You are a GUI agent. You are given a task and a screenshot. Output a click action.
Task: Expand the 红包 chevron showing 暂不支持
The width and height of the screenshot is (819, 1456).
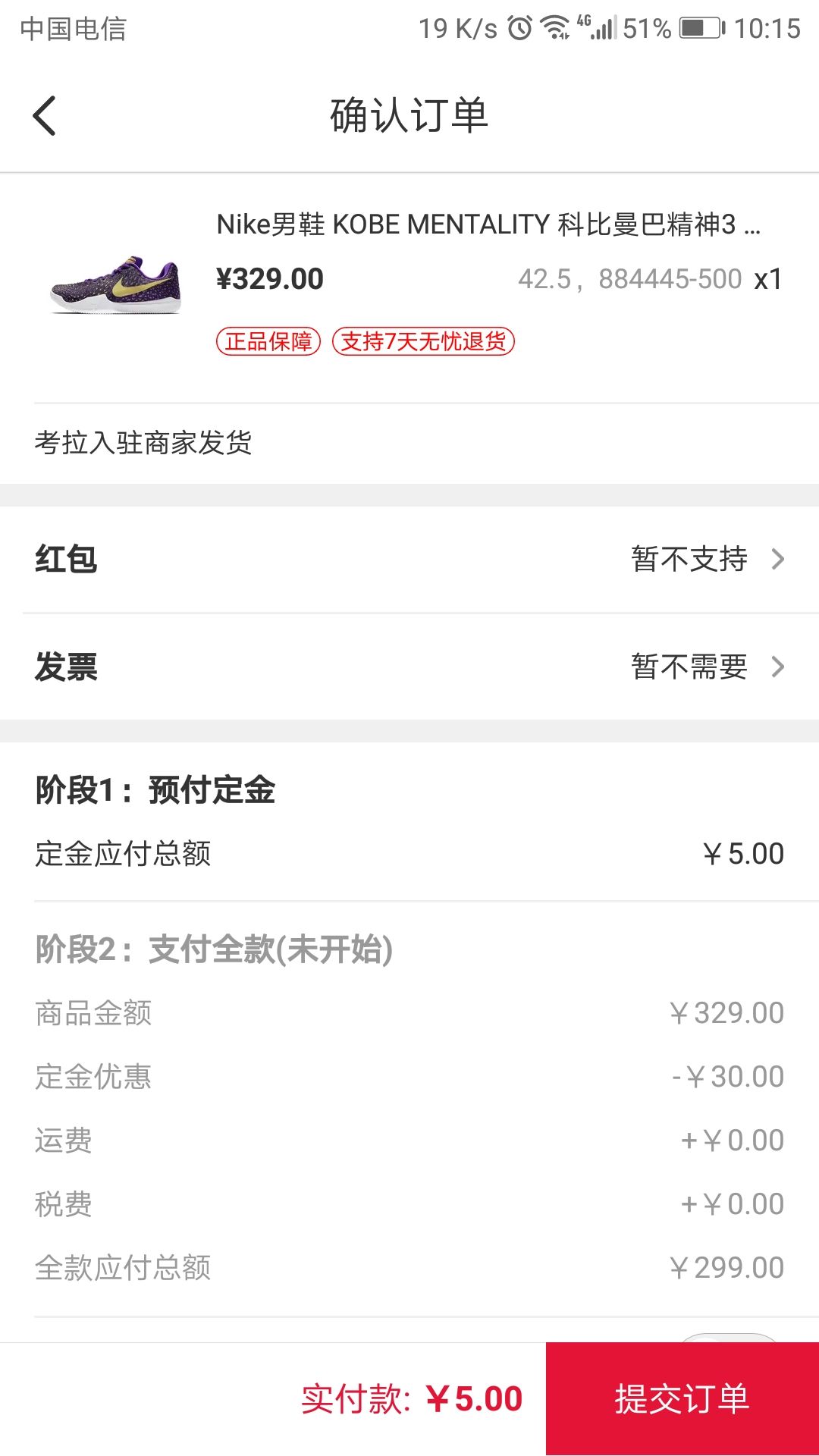coord(778,560)
